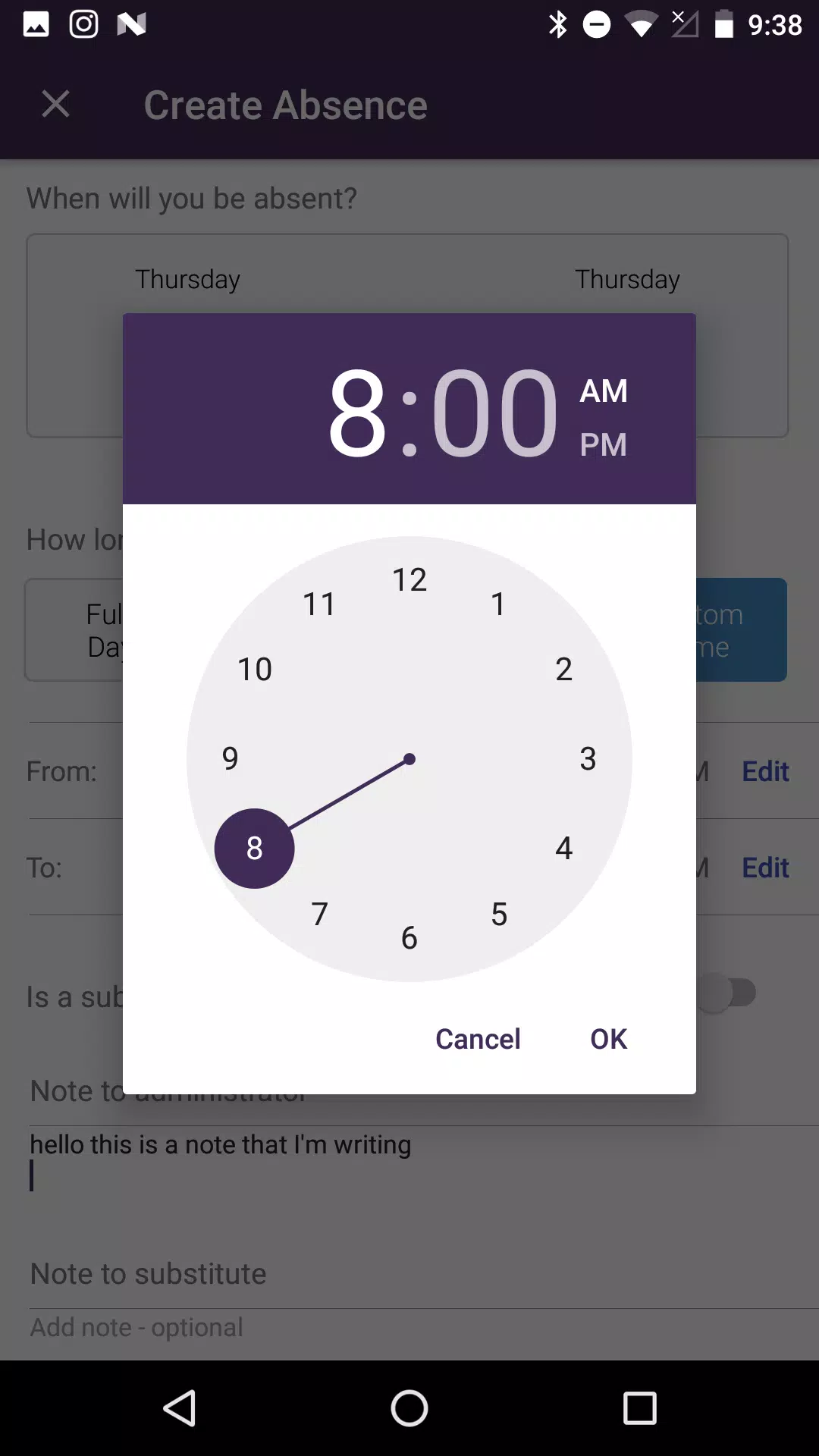Choose 3 on the clock face
Viewport: 819px width, 1456px height.
tap(588, 758)
